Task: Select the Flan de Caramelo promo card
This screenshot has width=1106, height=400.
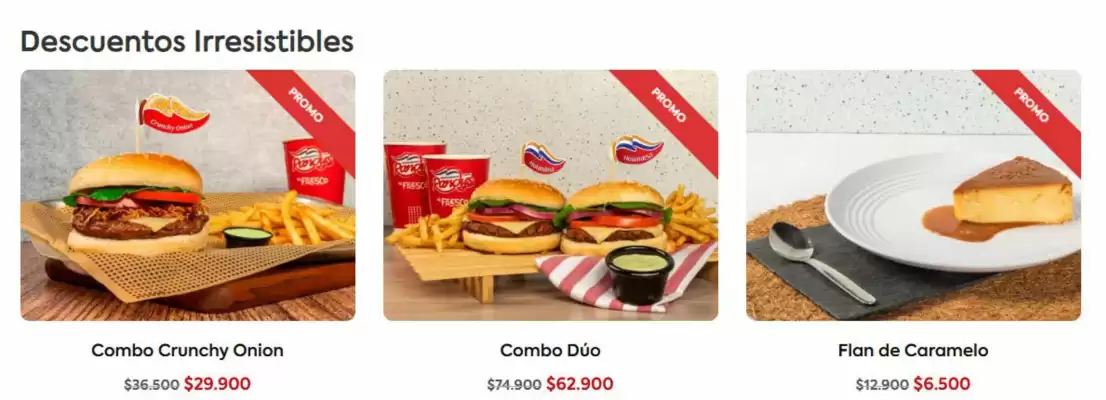Action: (x=912, y=196)
